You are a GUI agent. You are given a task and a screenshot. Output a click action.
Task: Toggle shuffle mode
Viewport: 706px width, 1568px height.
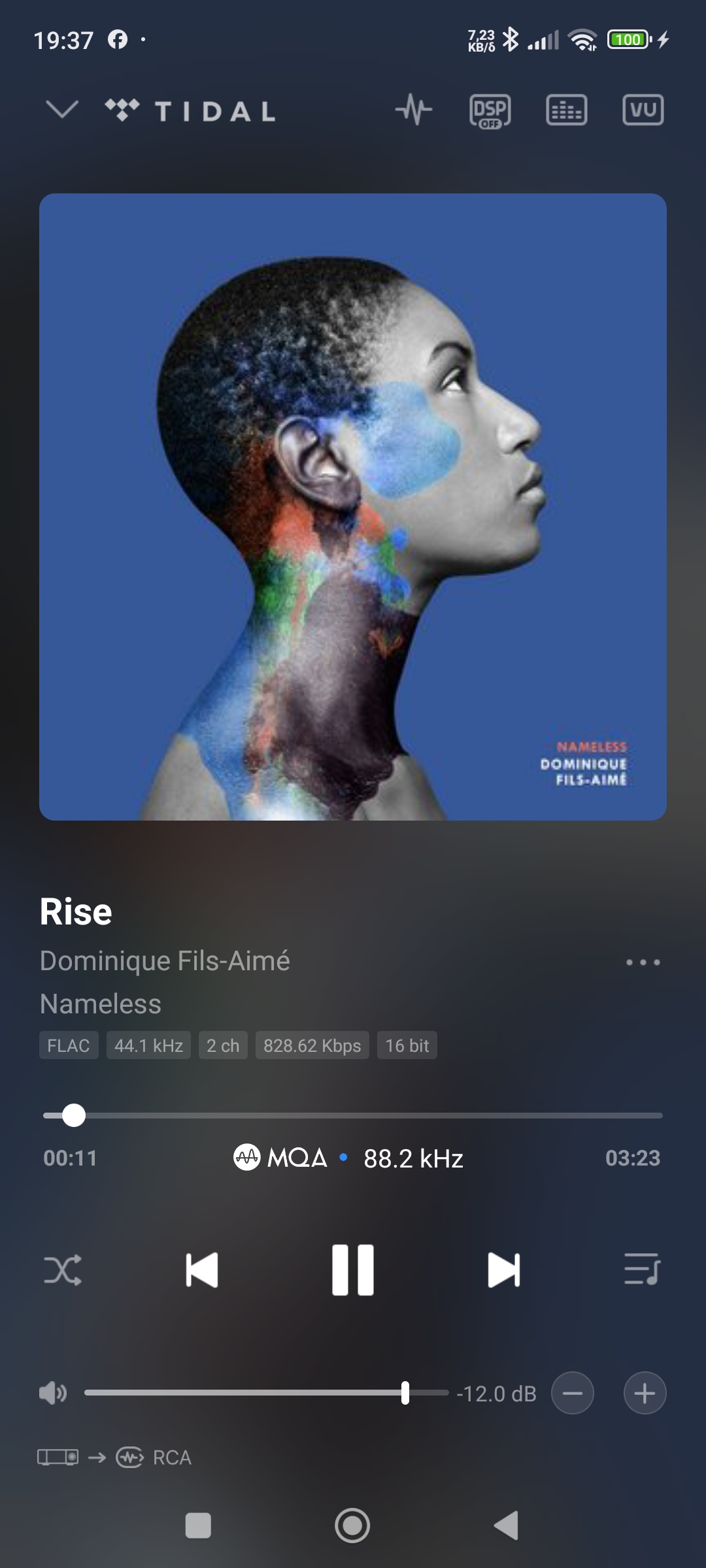(x=63, y=1269)
